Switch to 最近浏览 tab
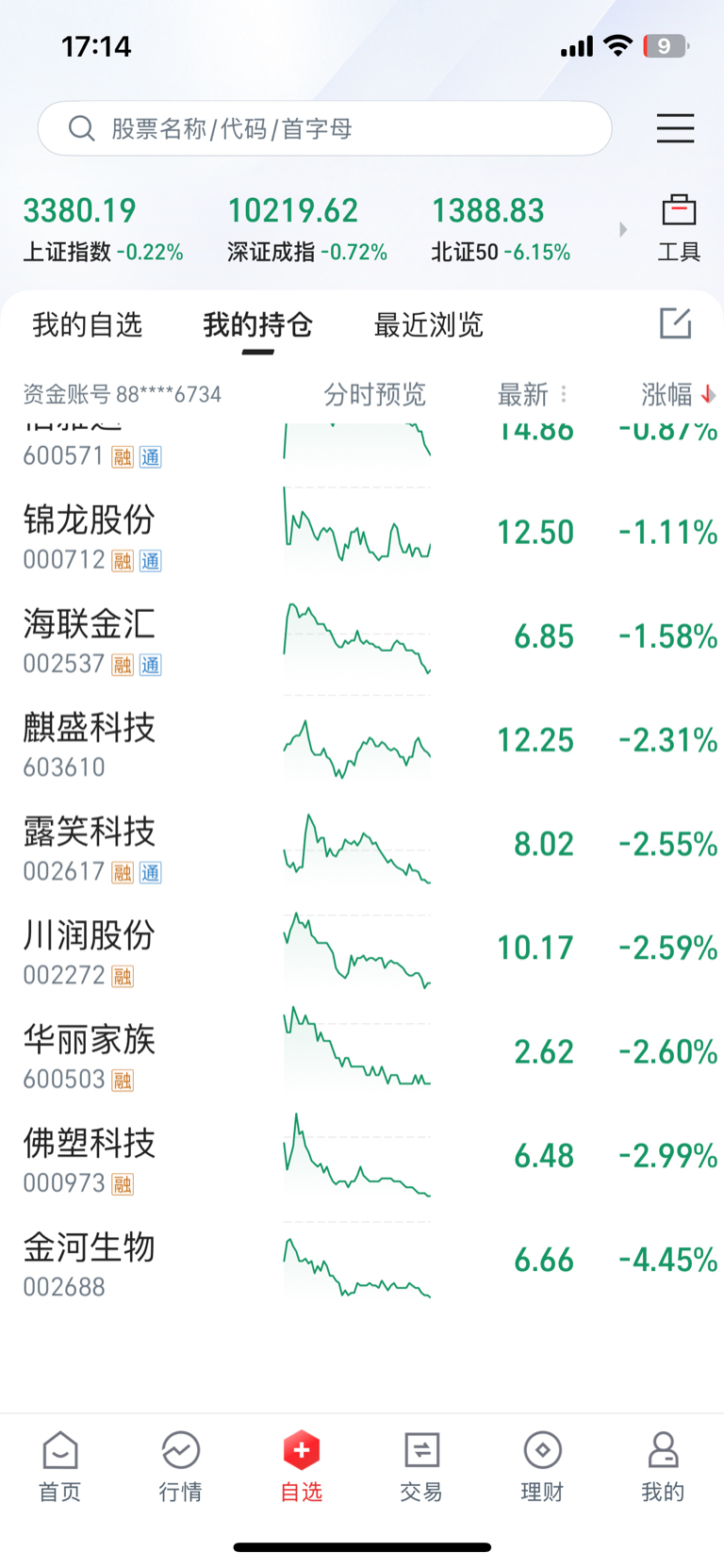 pyautogui.click(x=429, y=325)
